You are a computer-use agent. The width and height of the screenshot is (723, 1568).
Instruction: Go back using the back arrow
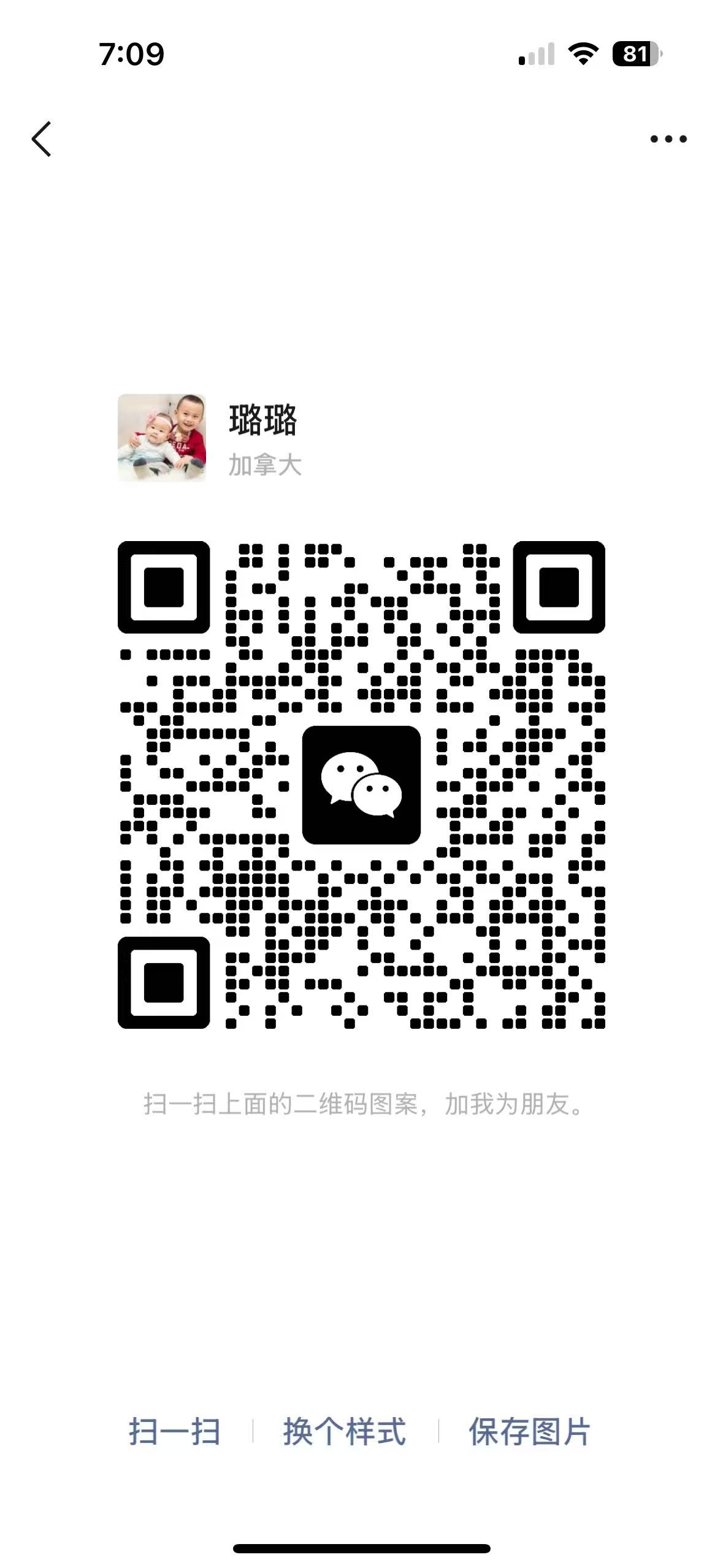[x=41, y=139]
